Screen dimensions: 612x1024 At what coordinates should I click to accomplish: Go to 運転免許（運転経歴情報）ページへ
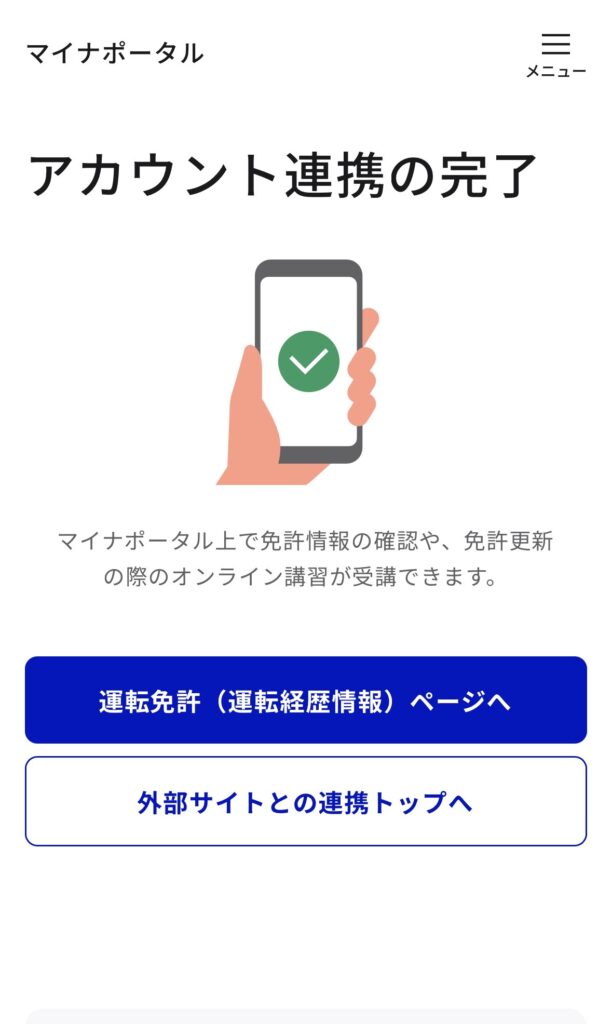click(x=305, y=700)
